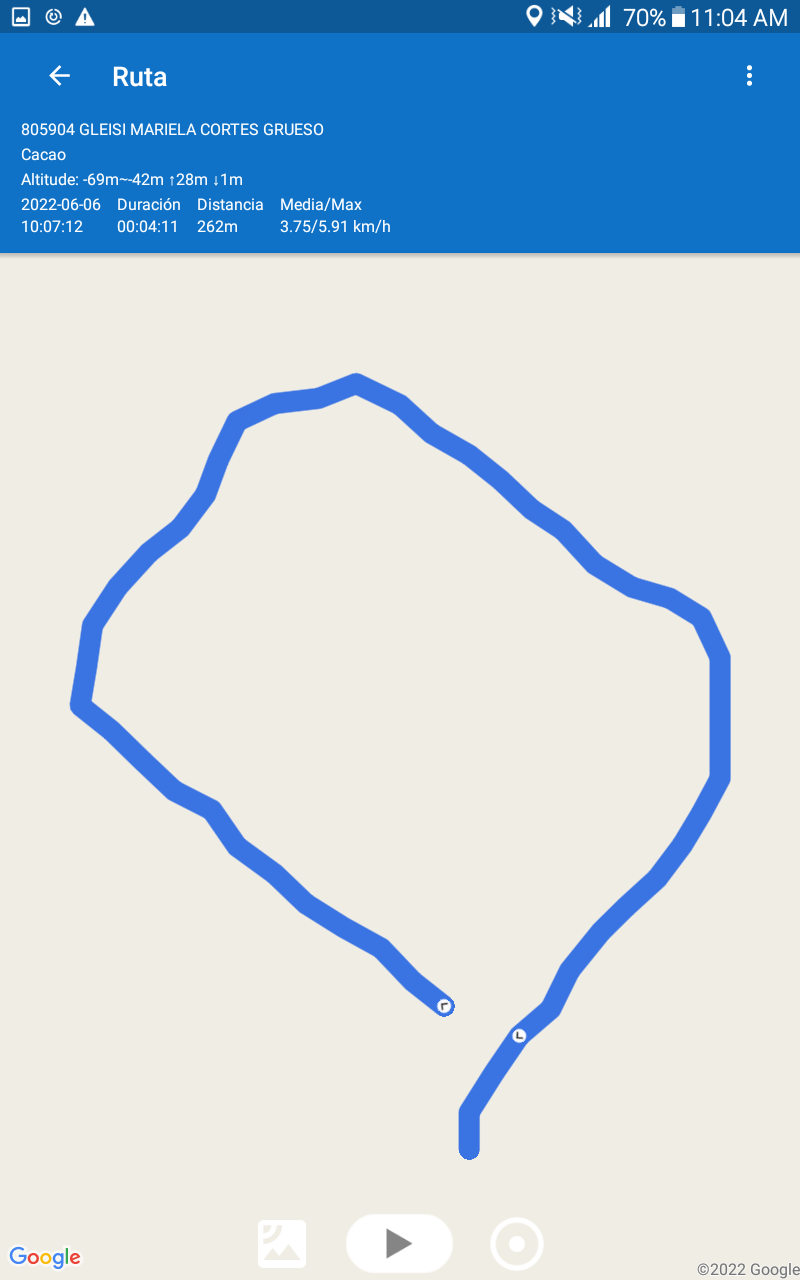
Task: Open the three-dot overflow menu
Action: click(749, 76)
